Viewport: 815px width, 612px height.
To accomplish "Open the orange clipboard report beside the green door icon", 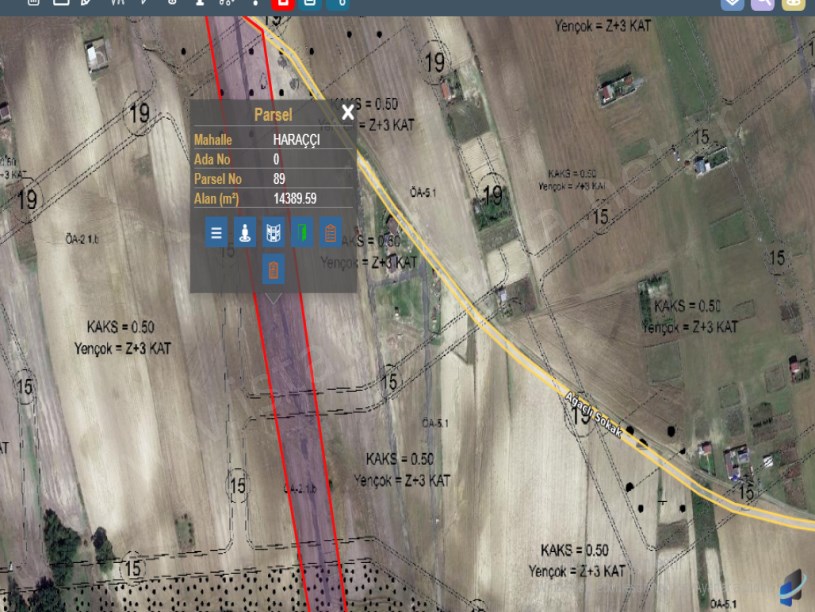I will tap(330, 234).
